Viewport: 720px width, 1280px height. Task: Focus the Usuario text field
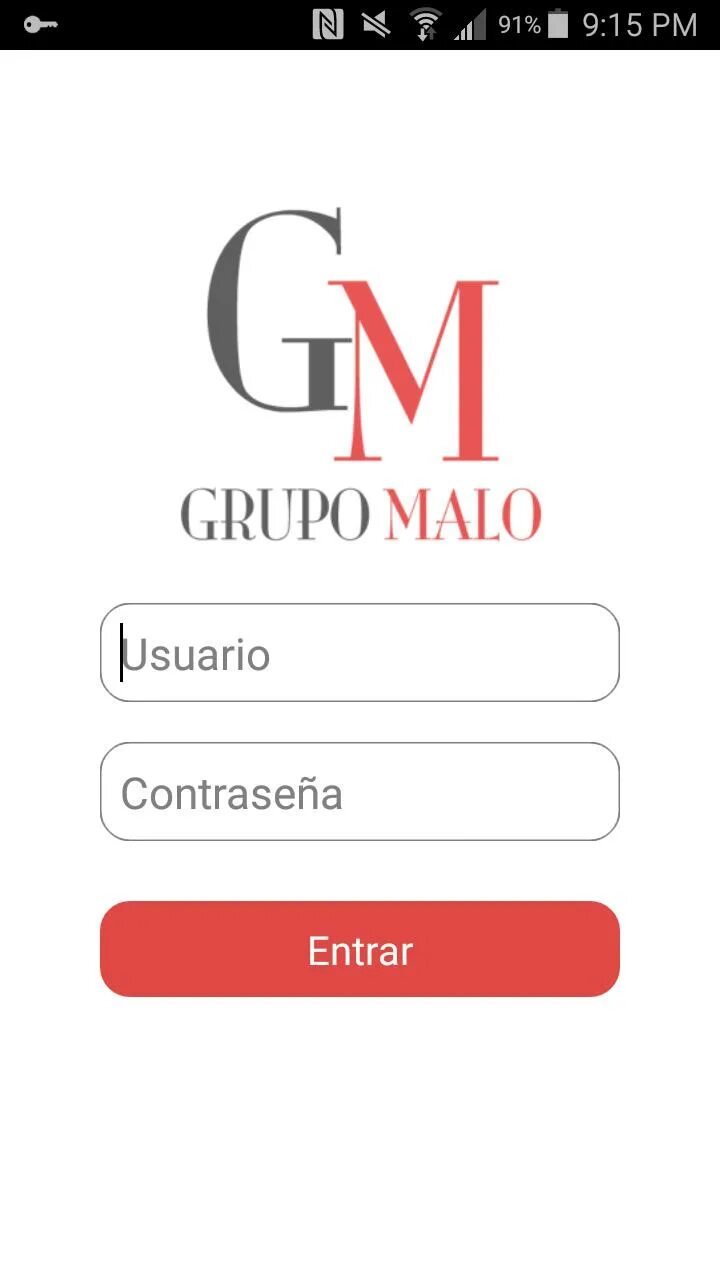(x=360, y=653)
